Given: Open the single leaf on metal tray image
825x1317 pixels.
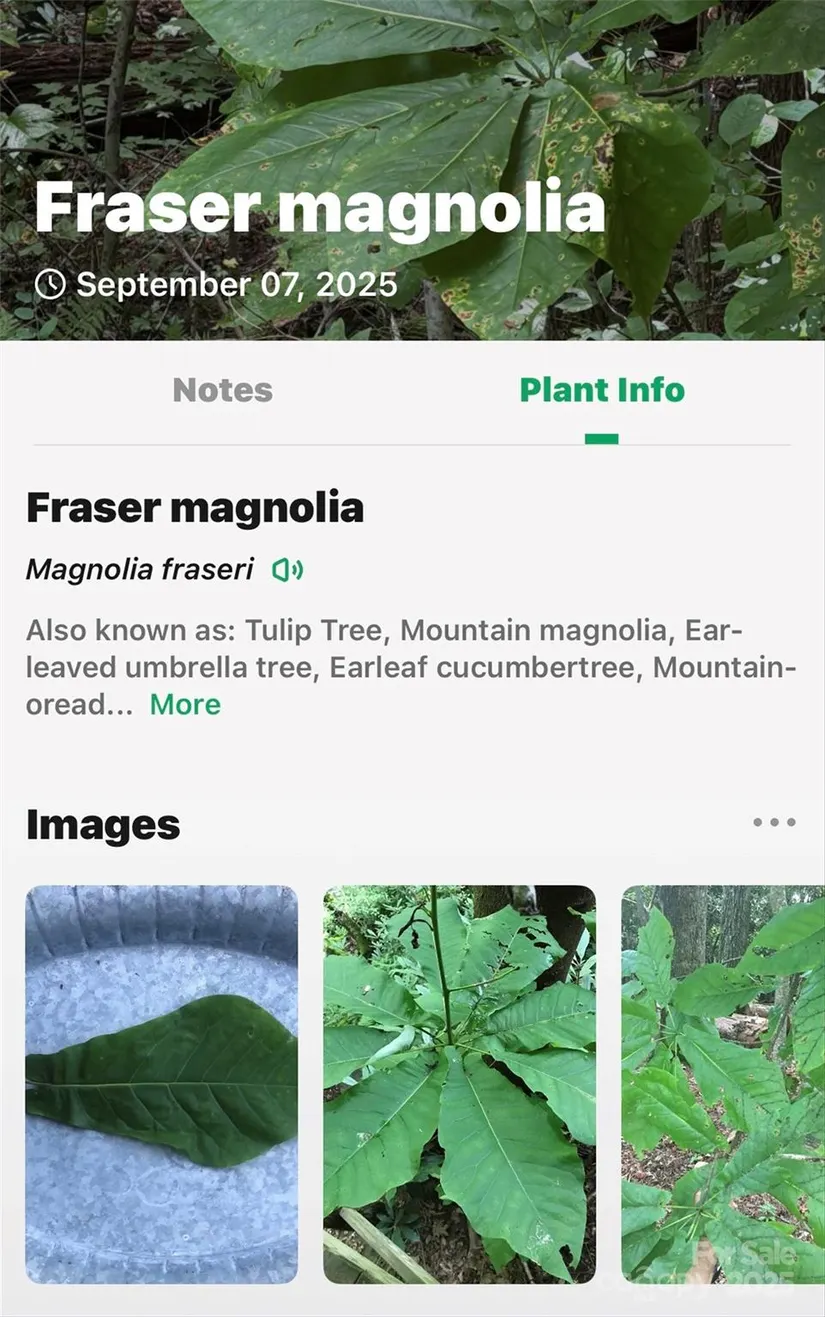Looking at the screenshot, I should click(x=162, y=1083).
